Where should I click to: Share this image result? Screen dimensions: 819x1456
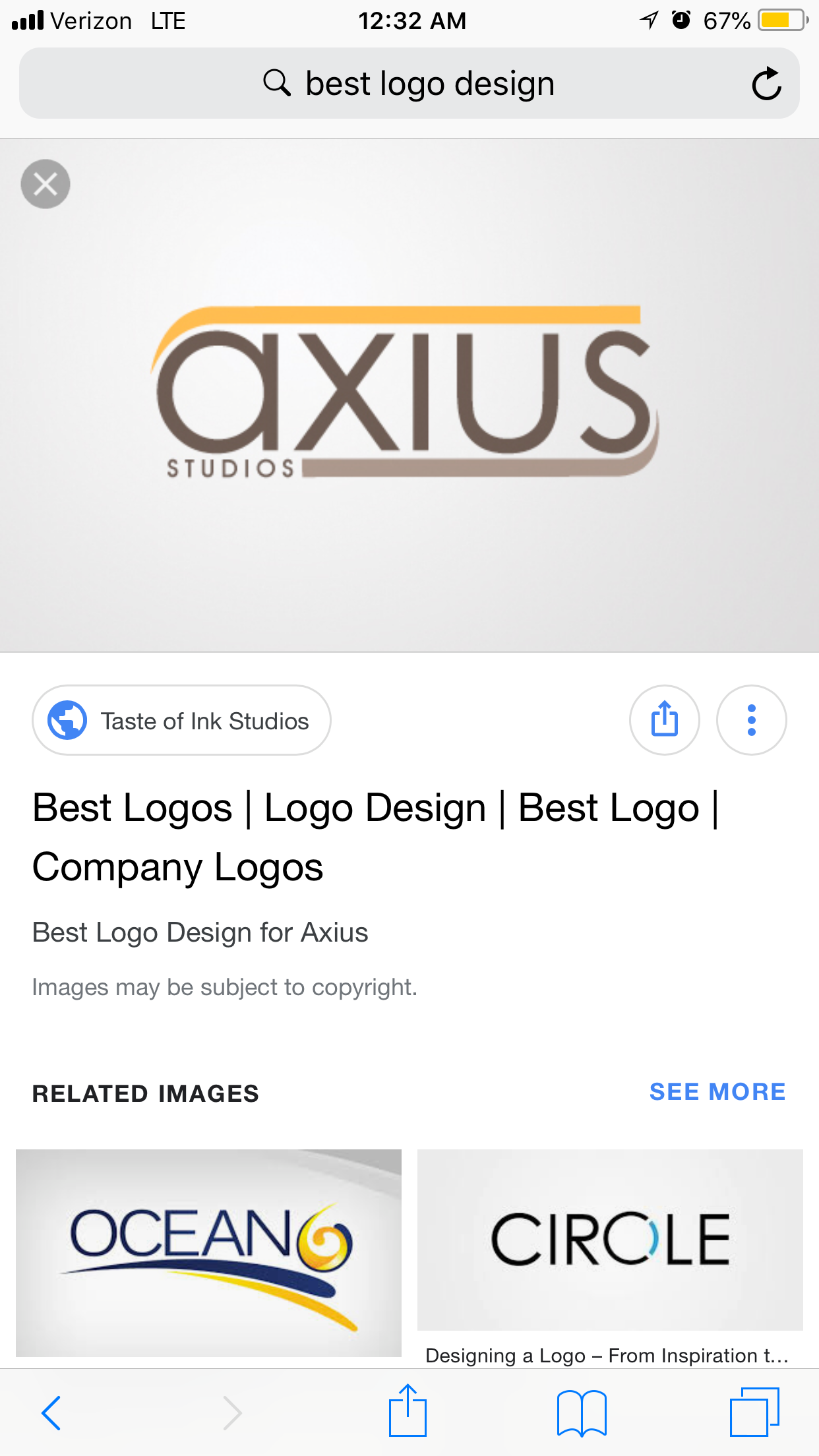click(664, 719)
